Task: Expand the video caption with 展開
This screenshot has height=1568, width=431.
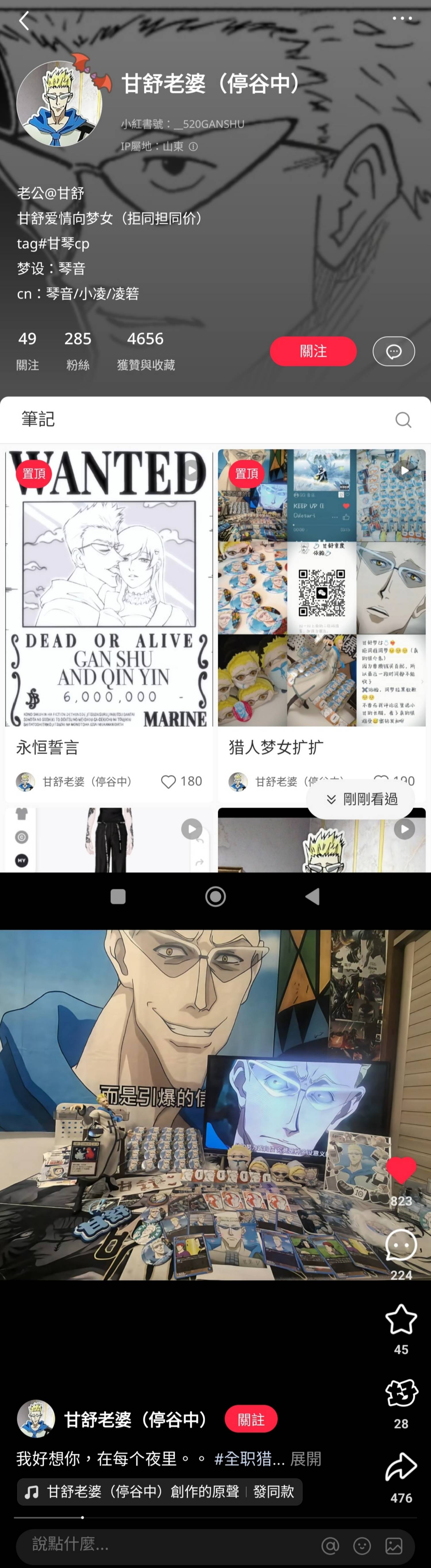Action: coord(305,1459)
